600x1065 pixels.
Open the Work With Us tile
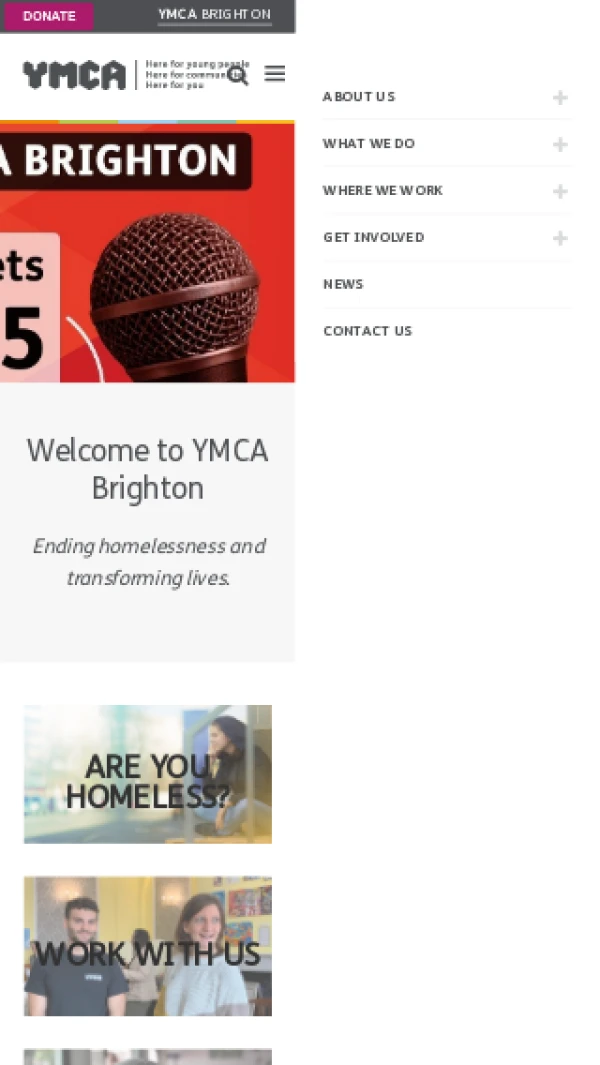pos(148,946)
